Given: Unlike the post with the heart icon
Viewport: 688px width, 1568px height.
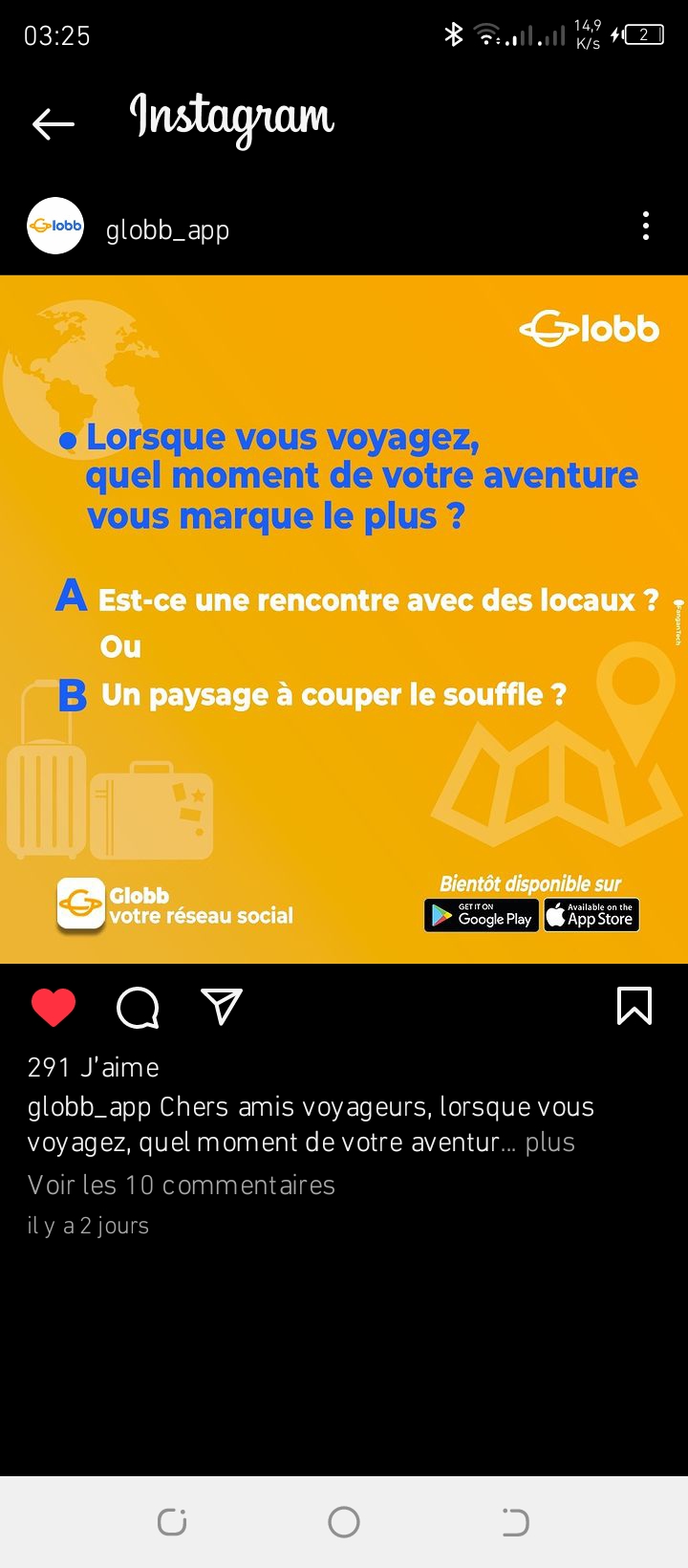Looking at the screenshot, I should pos(54,1008).
